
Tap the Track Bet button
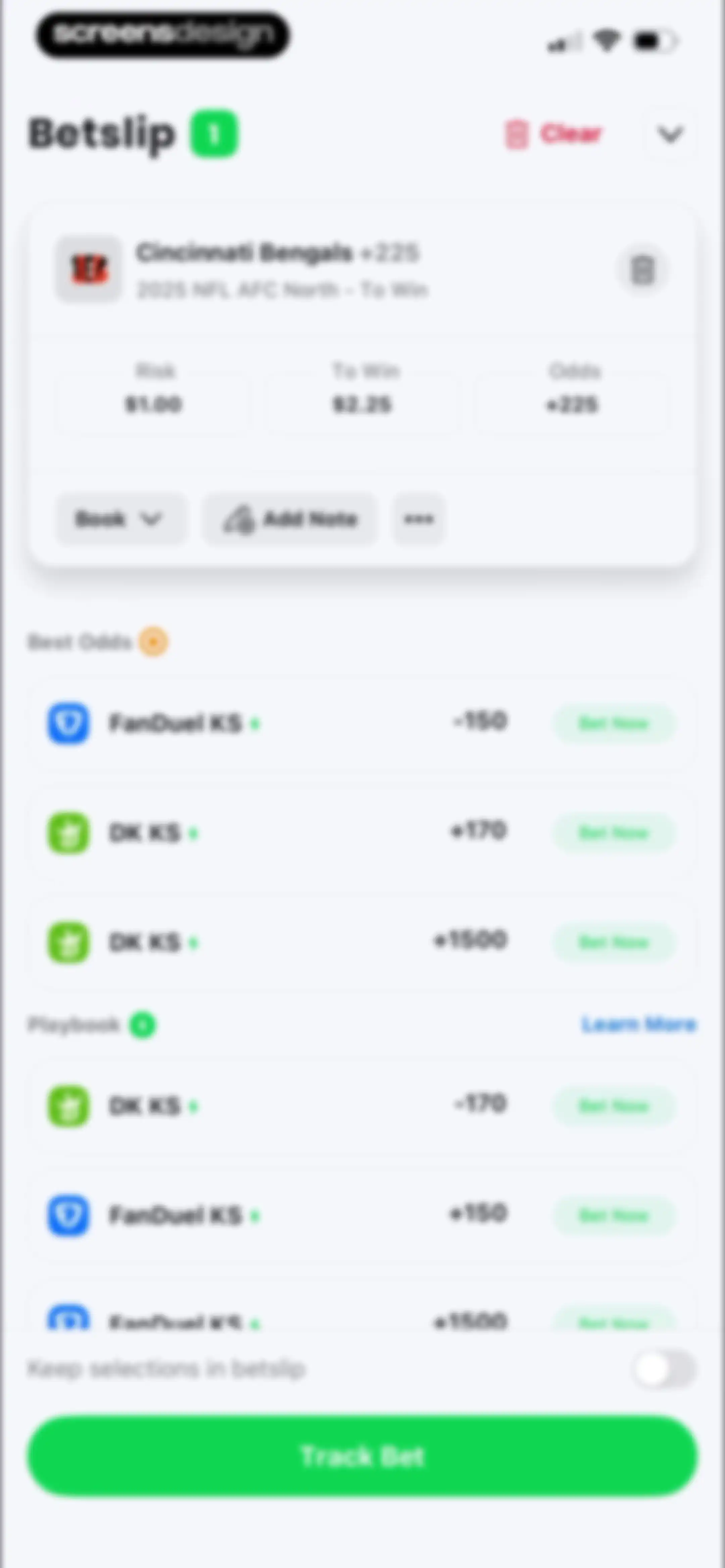(x=362, y=1456)
